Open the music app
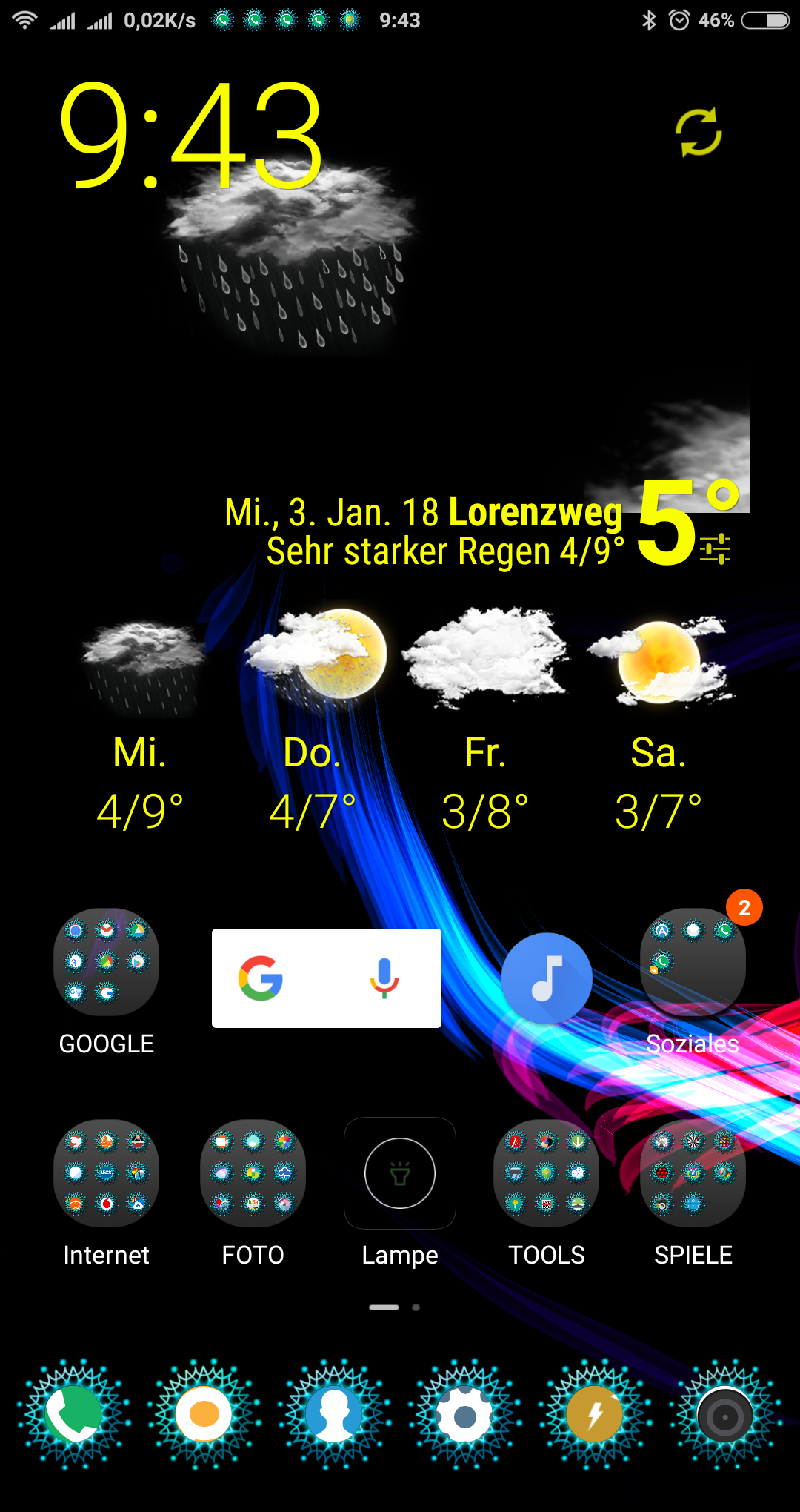The image size is (800, 1512). coord(547,978)
